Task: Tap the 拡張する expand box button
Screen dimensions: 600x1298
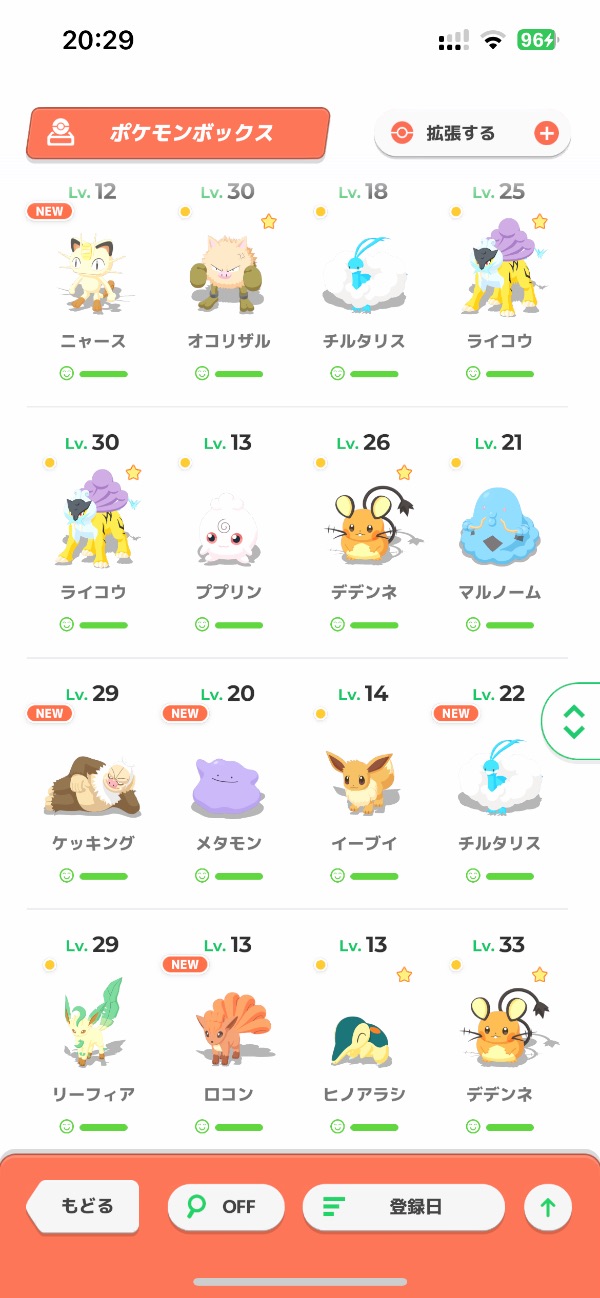Action: (472, 133)
